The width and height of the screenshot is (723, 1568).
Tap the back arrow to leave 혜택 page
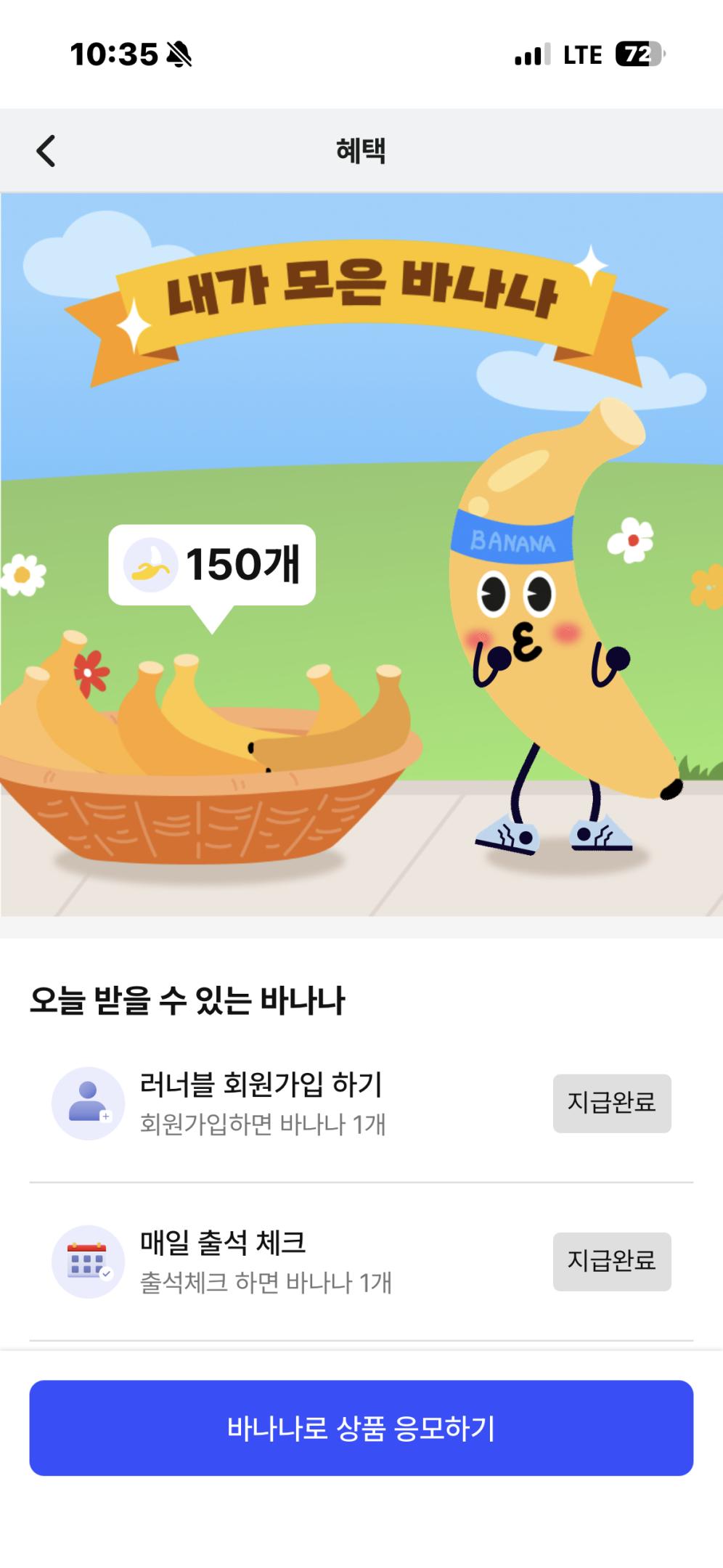click(46, 152)
